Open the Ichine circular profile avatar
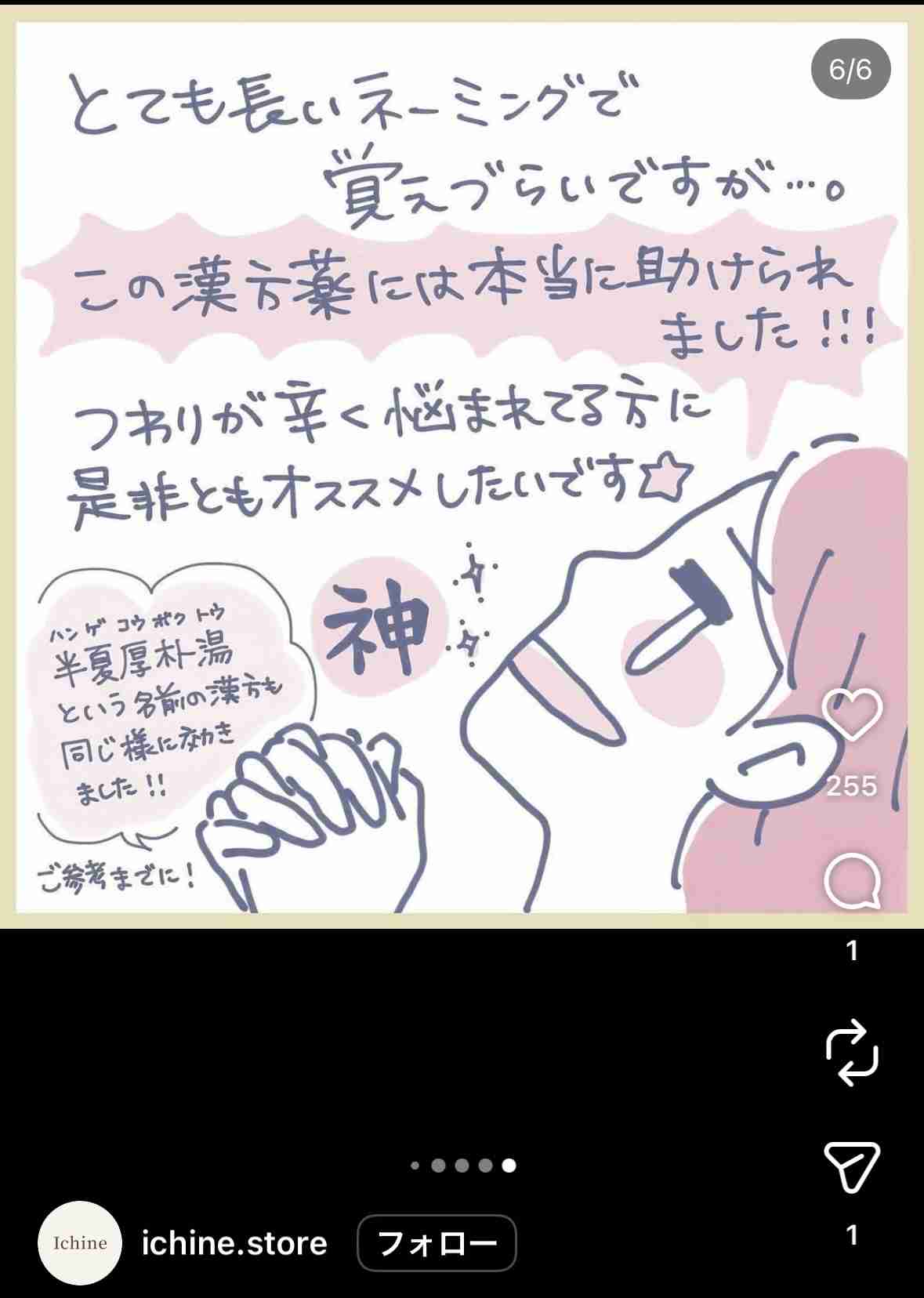 79,1243
